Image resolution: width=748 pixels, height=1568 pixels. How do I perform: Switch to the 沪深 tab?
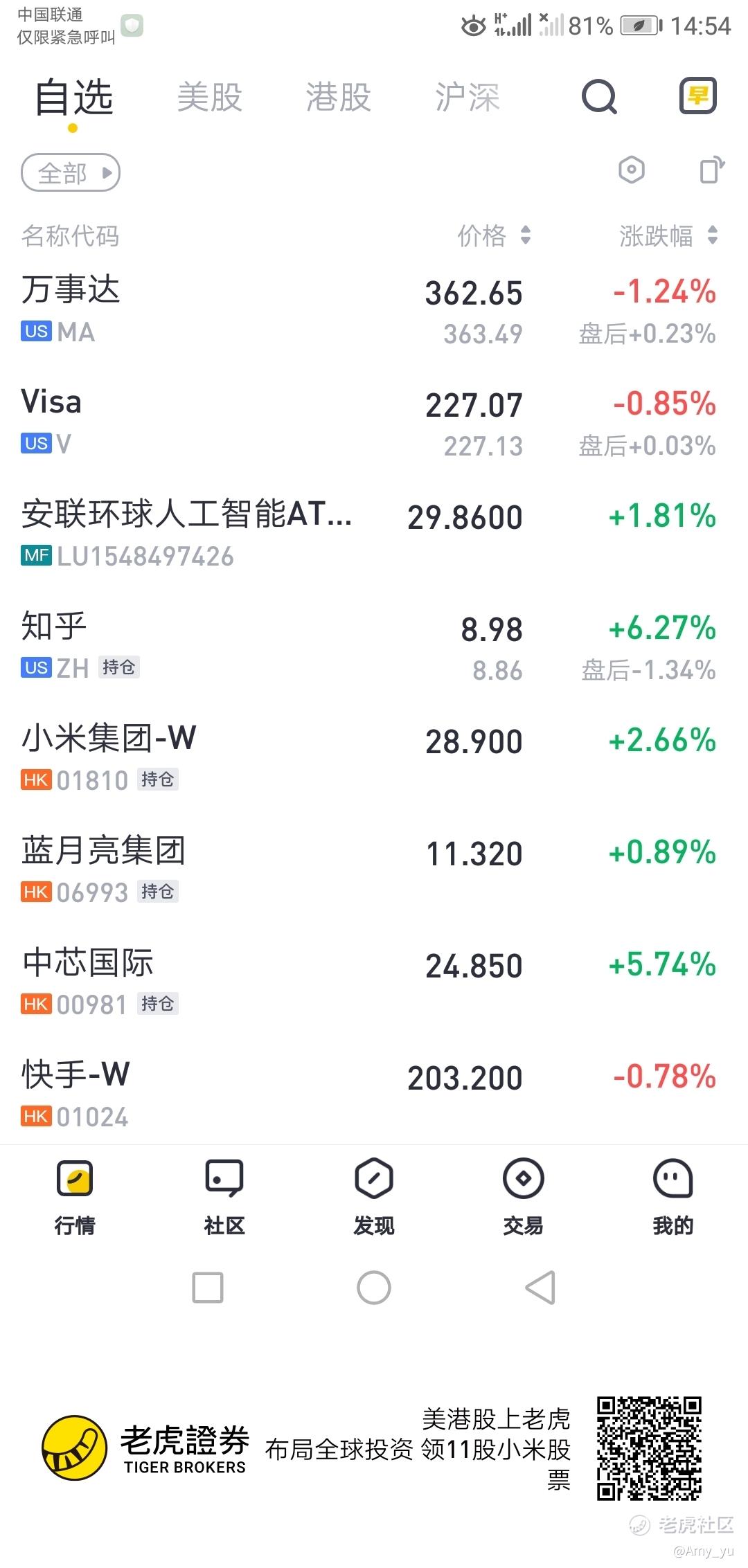pos(467,97)
